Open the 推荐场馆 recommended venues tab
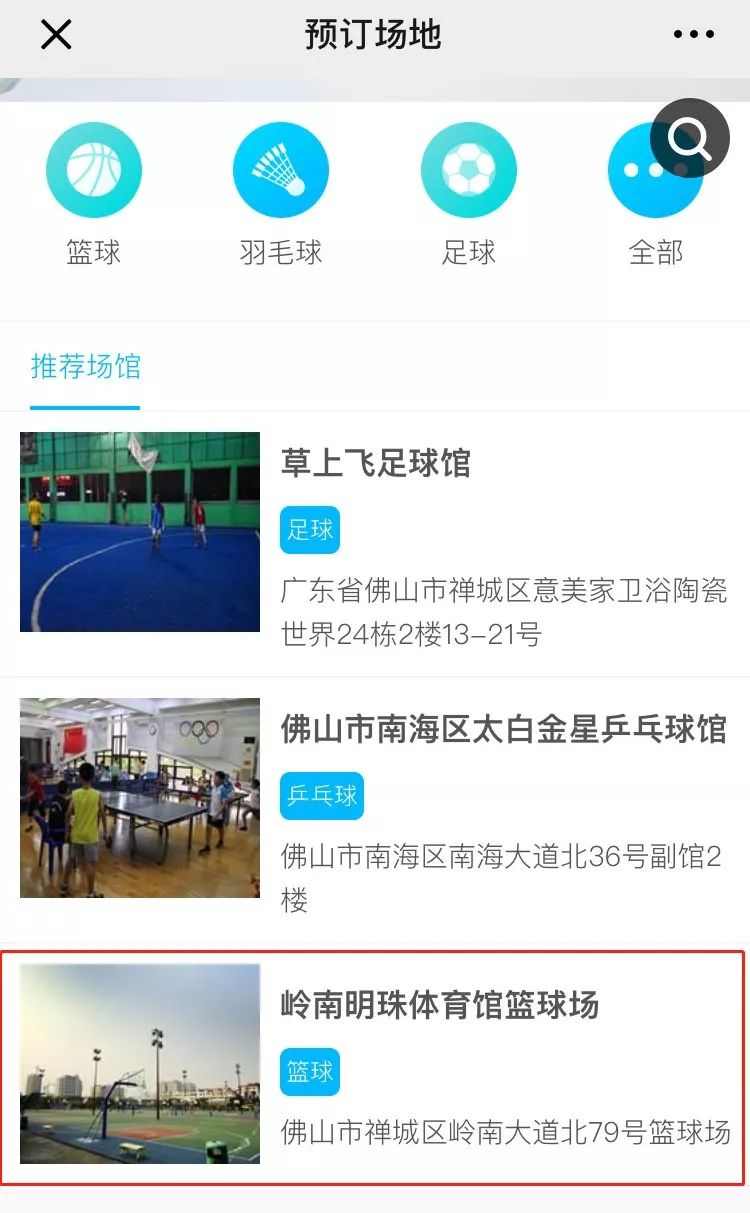750x1213 pixels. coord(84,367)
